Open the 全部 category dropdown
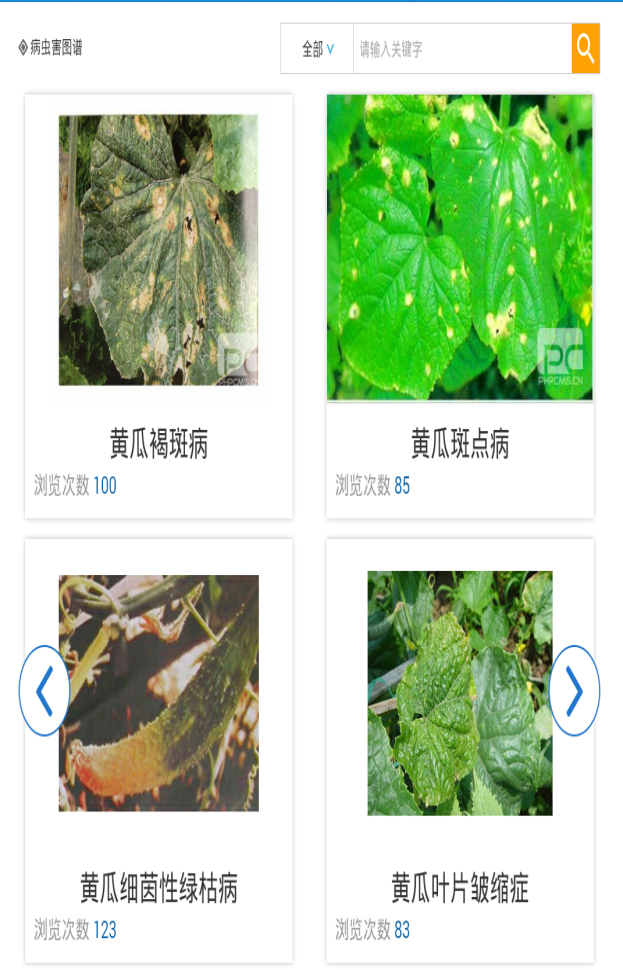The image size is (623, 970). 317,49
